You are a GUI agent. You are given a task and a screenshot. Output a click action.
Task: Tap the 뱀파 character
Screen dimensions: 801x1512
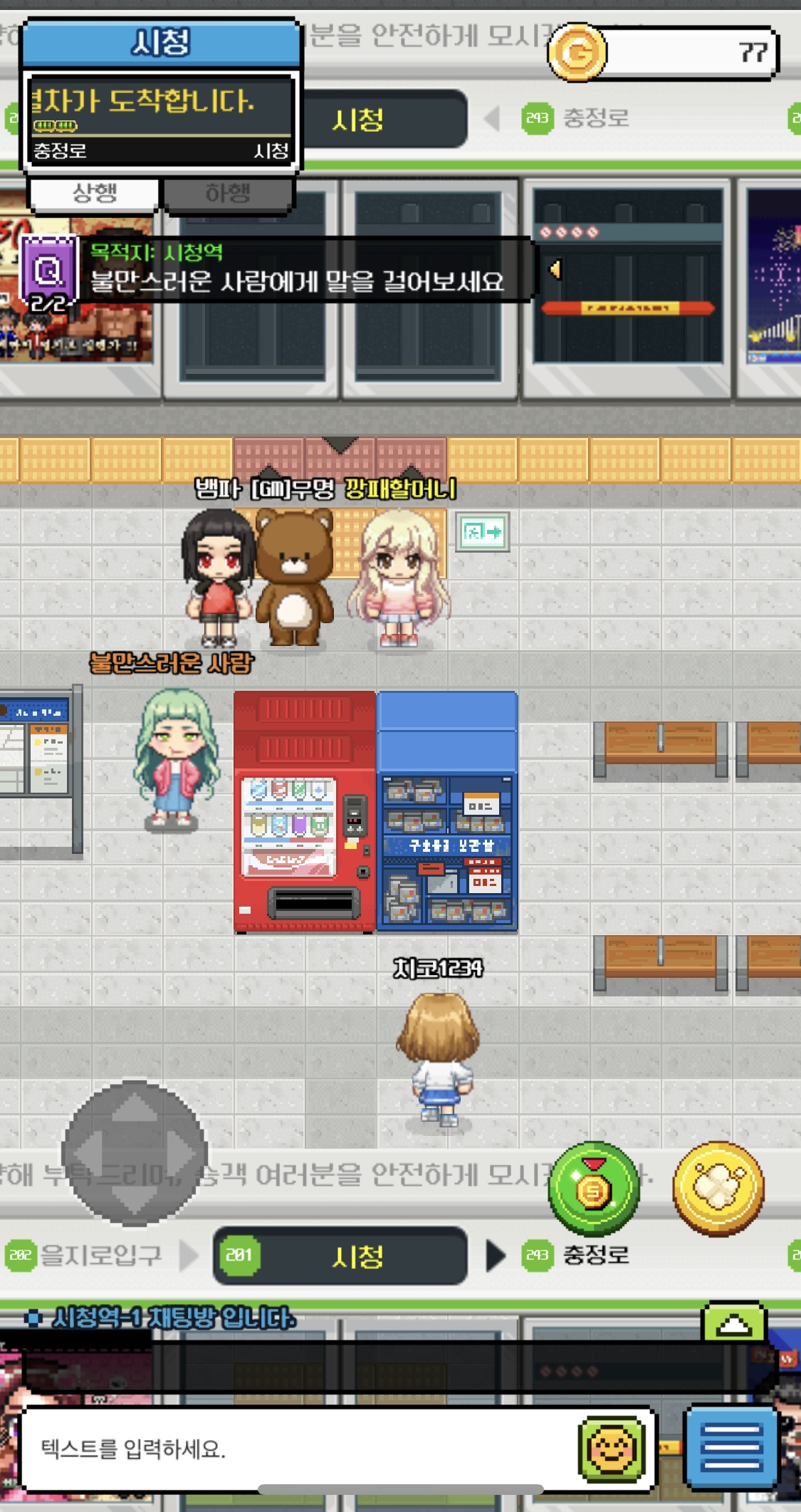[218, 578]
